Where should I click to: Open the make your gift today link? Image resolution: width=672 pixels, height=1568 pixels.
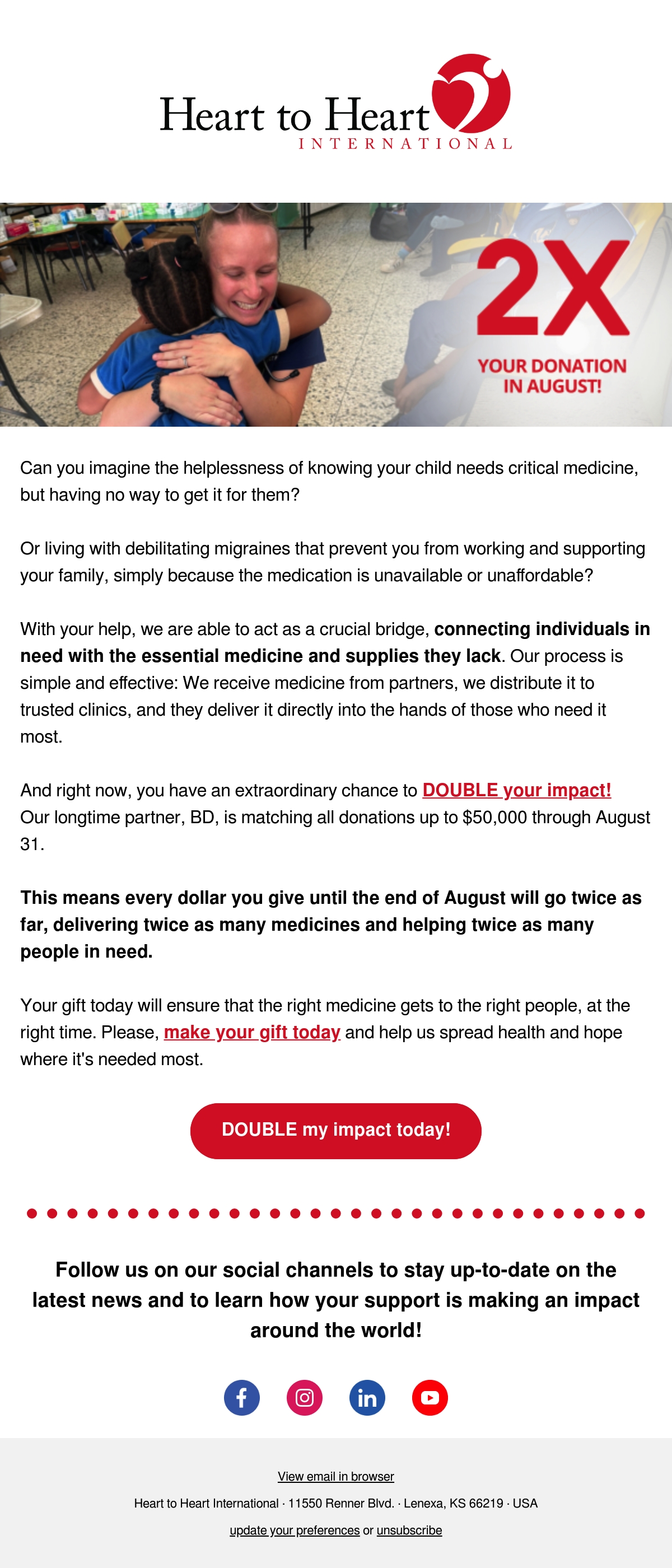pyautogui.click(x=252, y=1032)
